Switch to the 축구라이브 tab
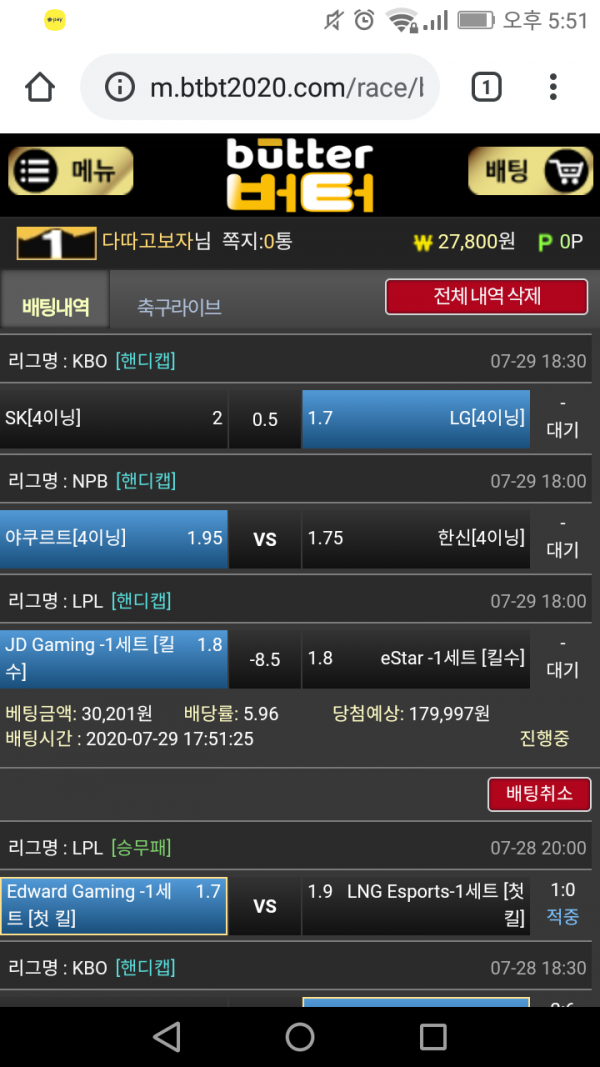Image resolution: width=600 pixels, height=1067 pixels. tap(179, 307)
